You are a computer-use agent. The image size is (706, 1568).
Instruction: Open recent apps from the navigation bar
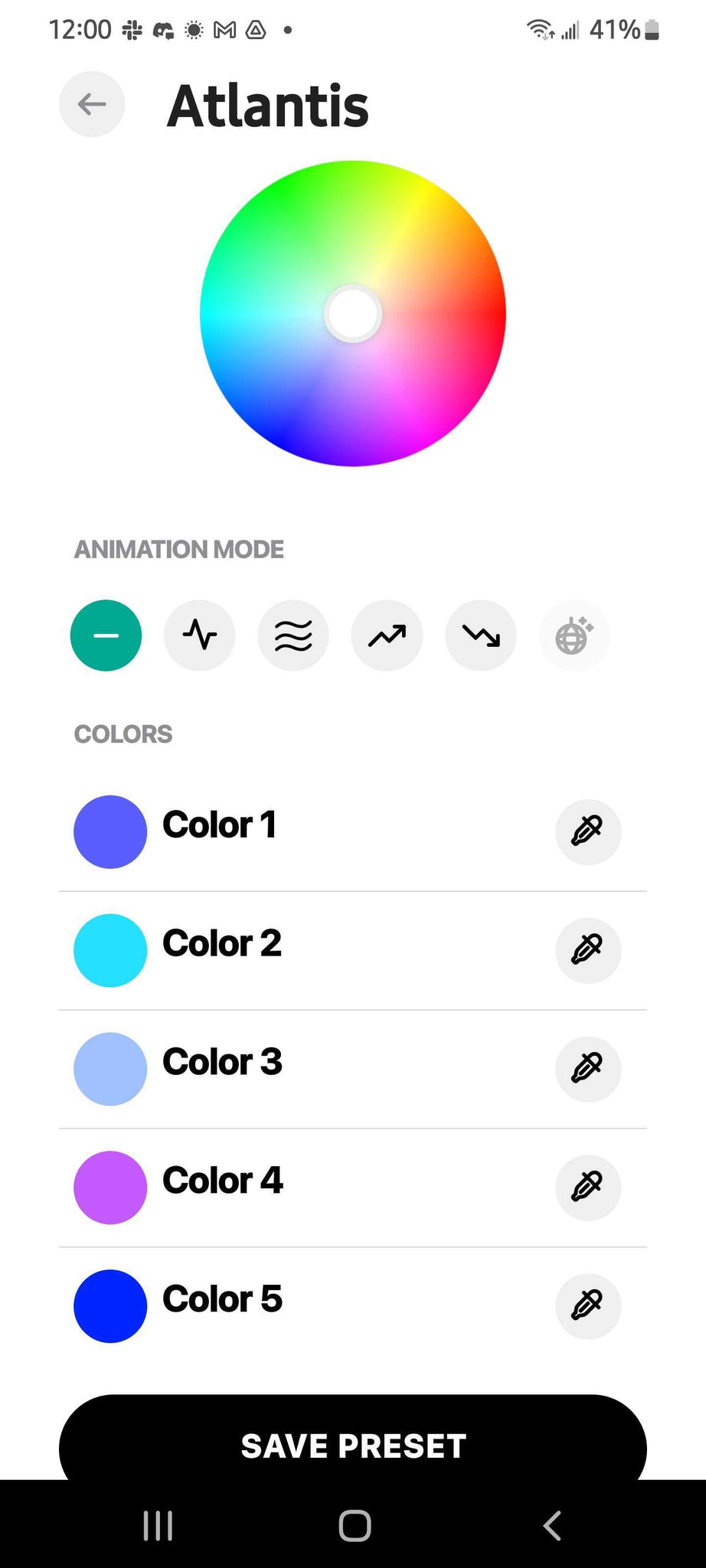pyautogui.click(x=159, y=1525)
